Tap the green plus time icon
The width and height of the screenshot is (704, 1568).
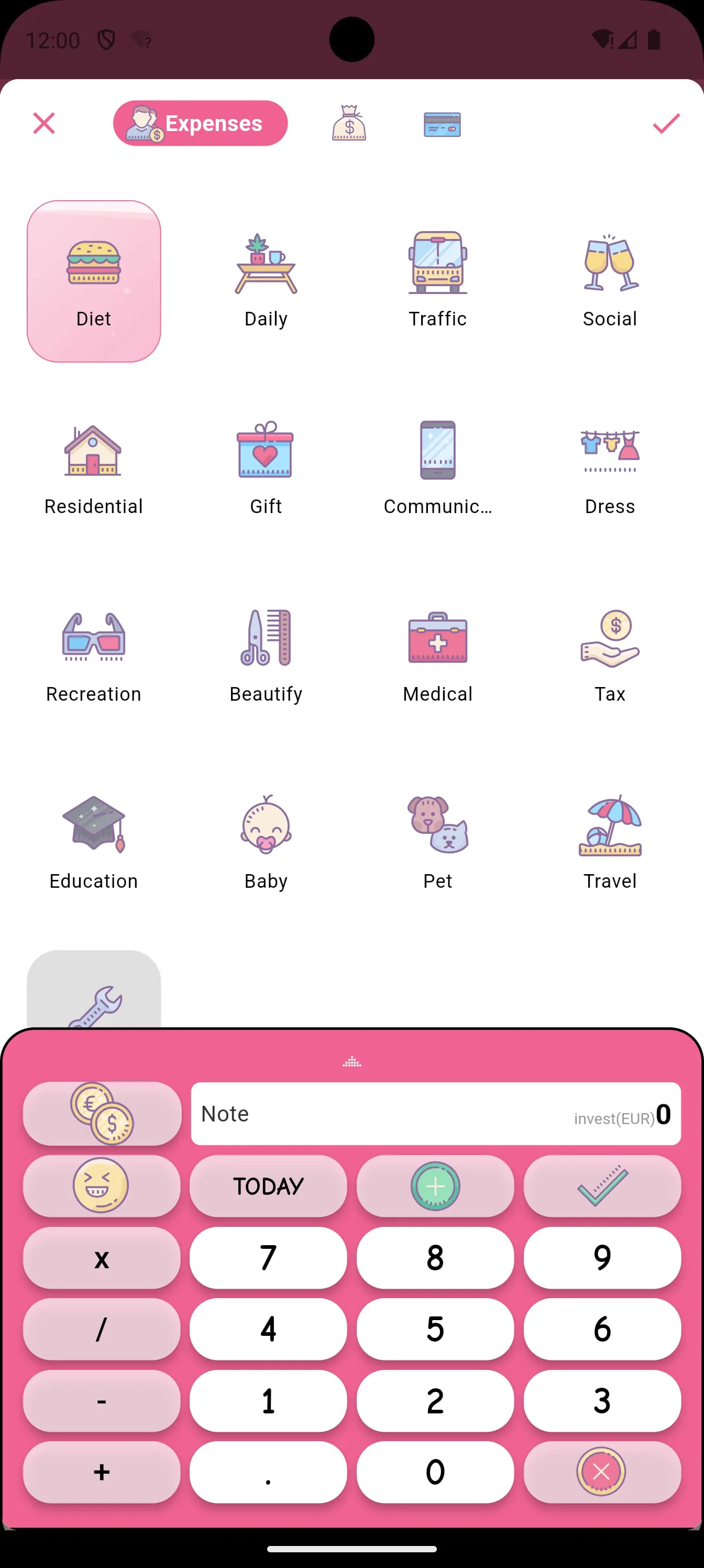click(434, 1185)
